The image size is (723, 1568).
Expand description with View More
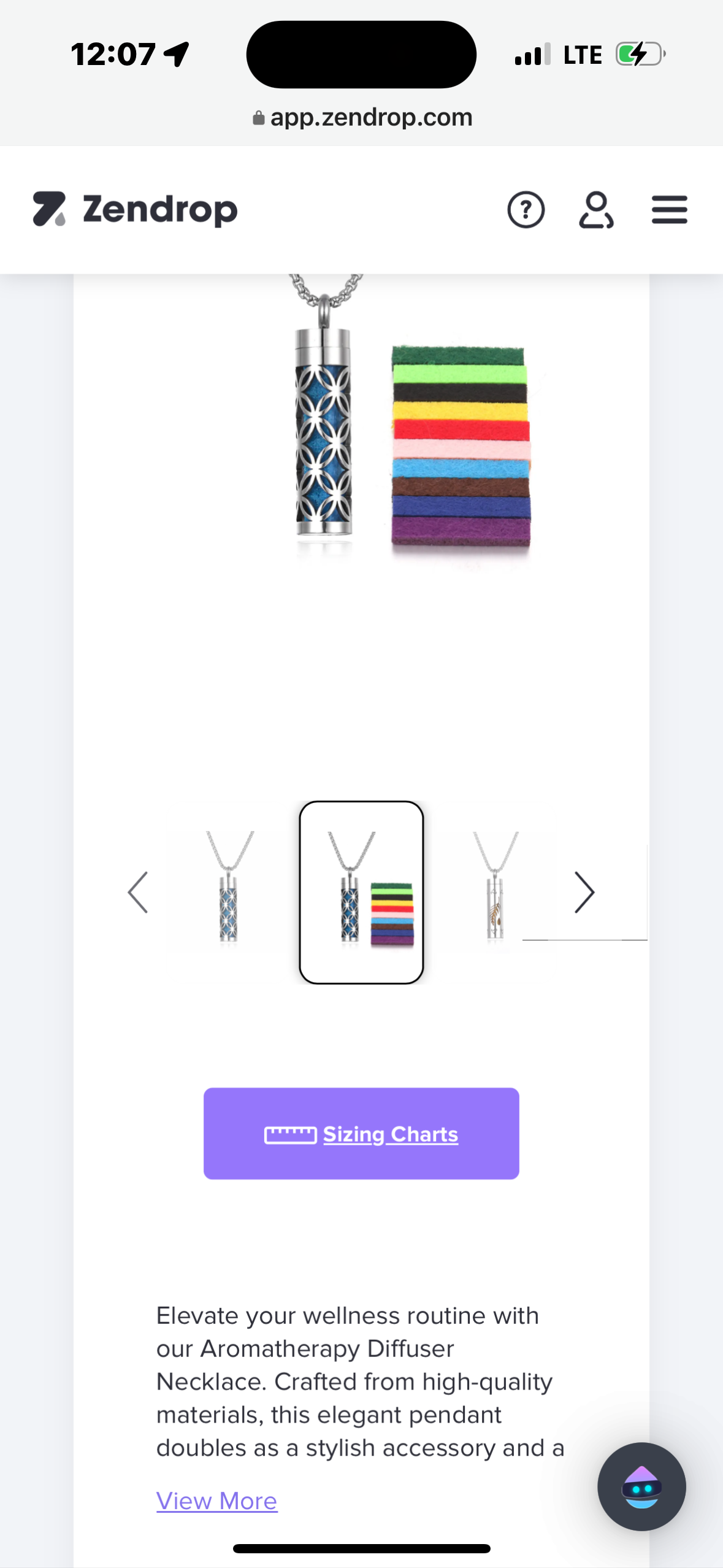[216, 1501]
